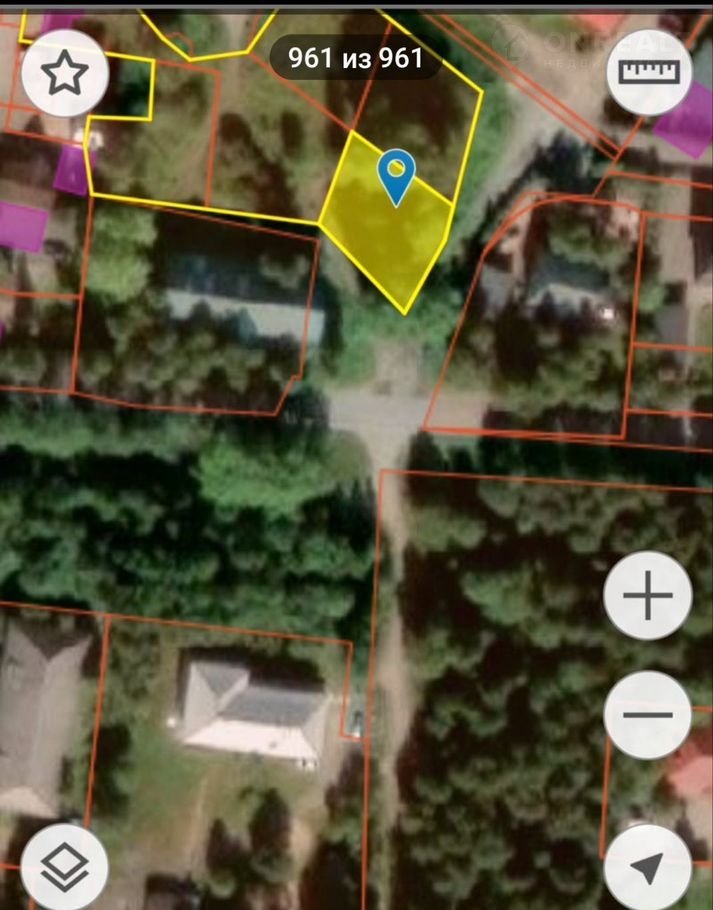Add this plot to favorites with the star
Image resolution: width=713 pixels, height=910 pixels.
coord(65,72)
